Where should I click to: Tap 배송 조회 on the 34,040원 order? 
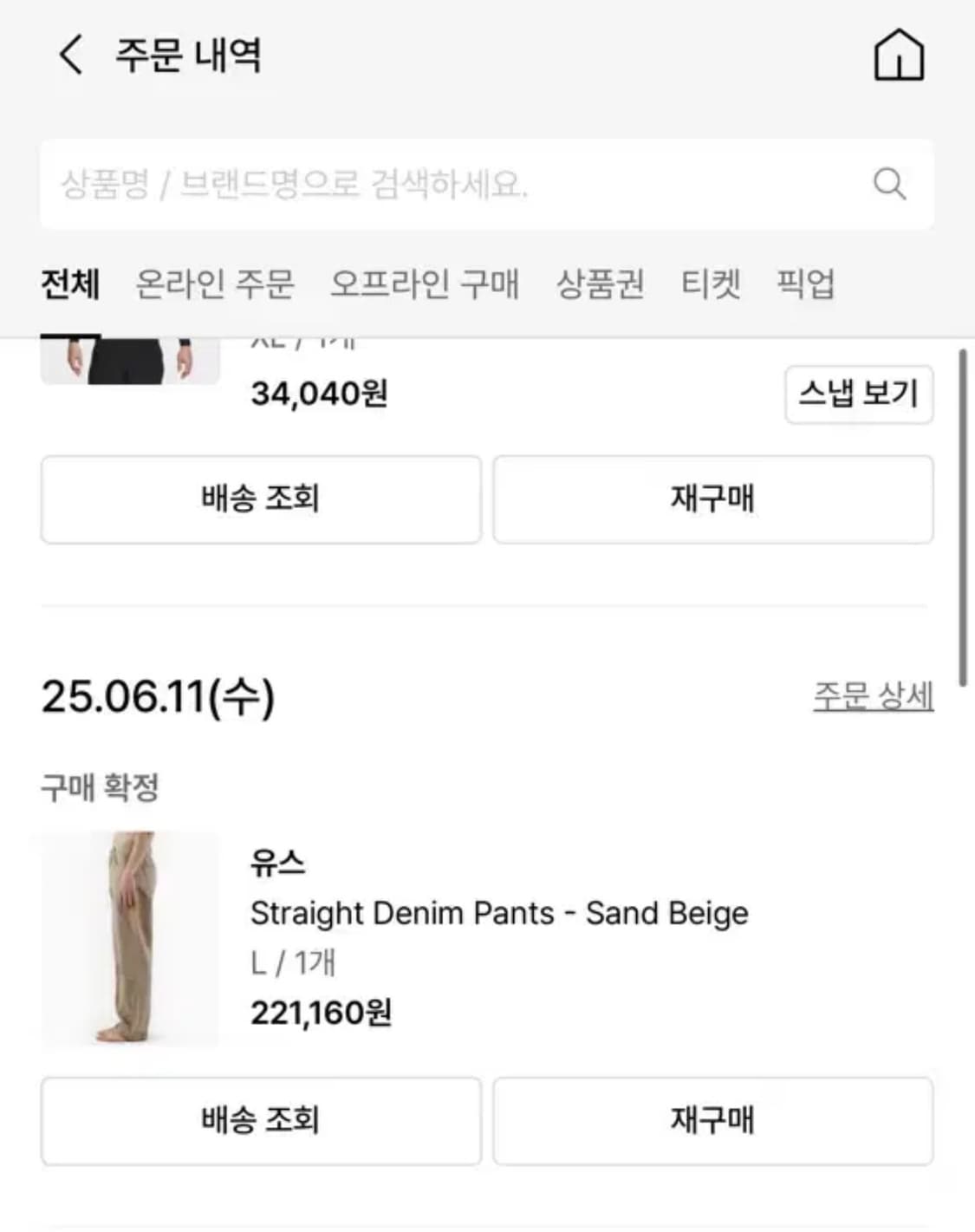tap(260, 499)
